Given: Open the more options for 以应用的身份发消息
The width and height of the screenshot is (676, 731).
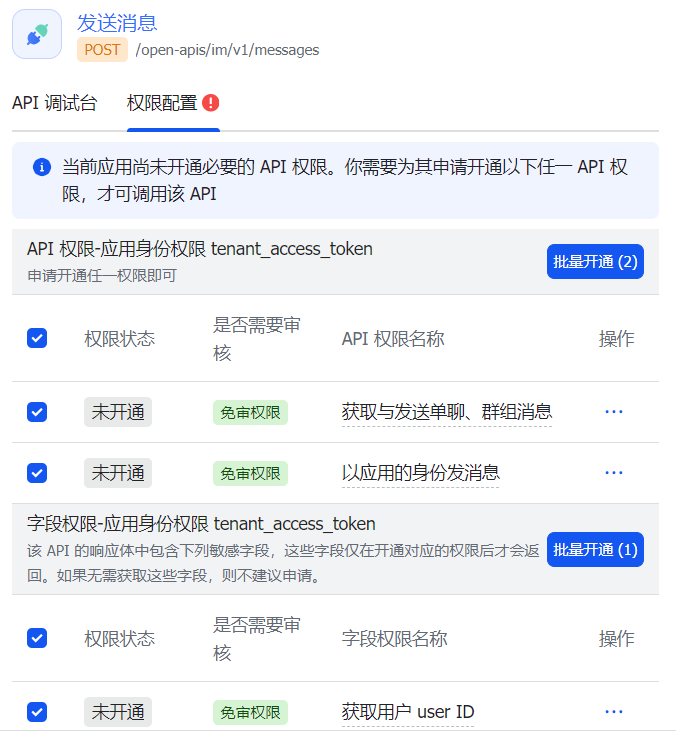Looking at the screenshot, I should pyautogui.click(x=614, y=472).
